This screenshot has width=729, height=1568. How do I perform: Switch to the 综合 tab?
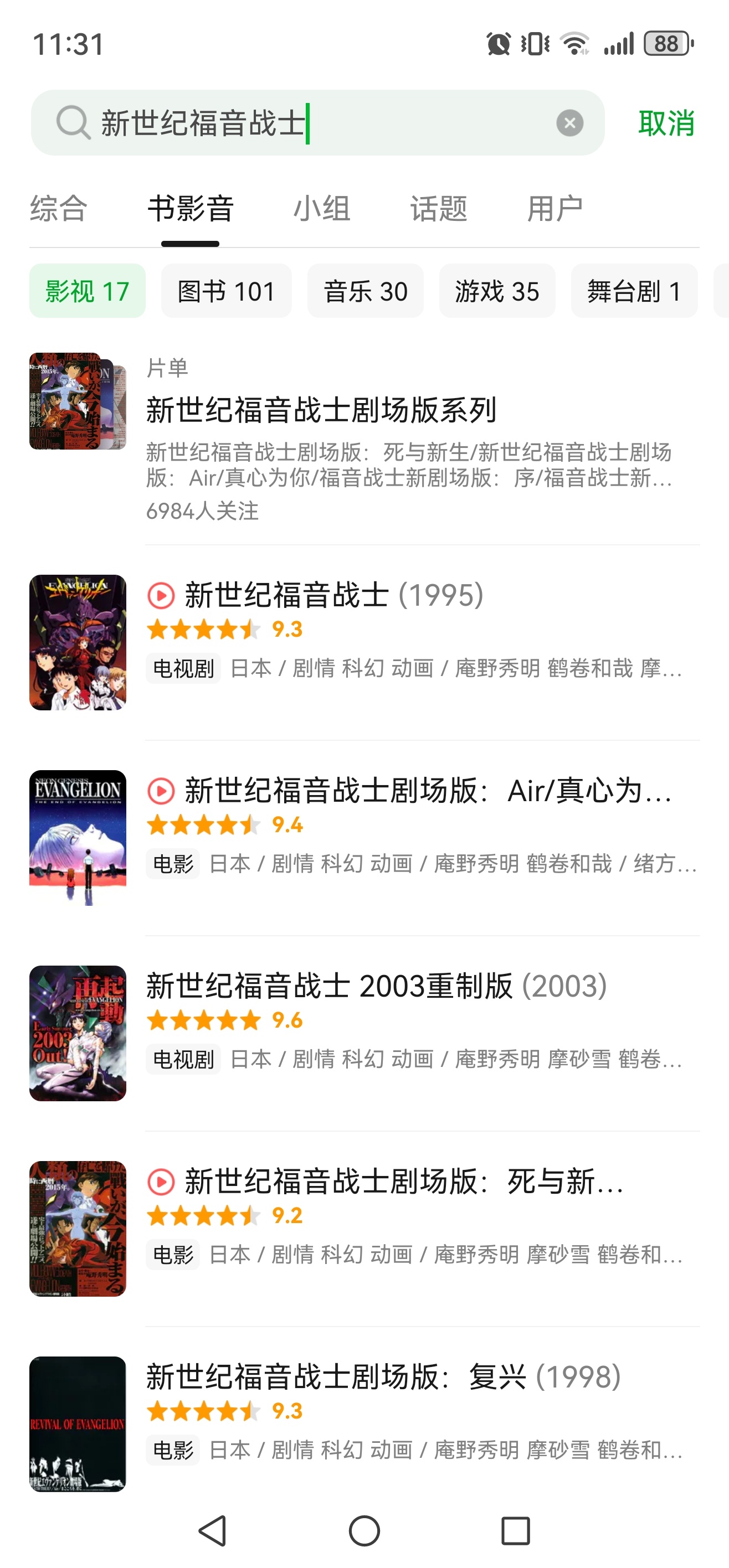click(x=59, y=209)
